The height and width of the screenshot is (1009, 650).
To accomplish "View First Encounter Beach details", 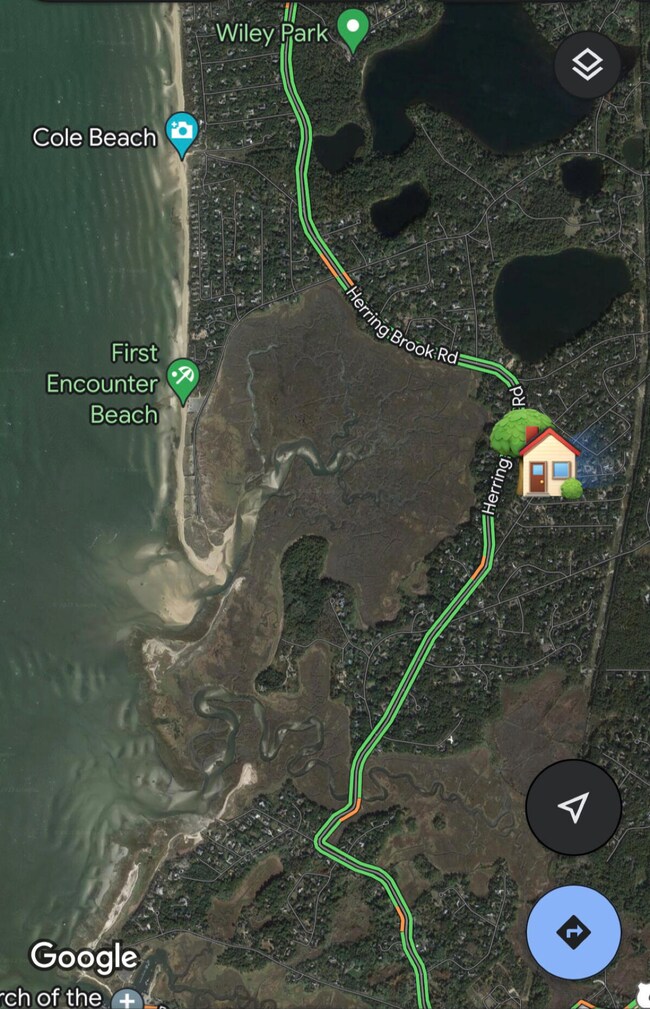I will 182,379.
